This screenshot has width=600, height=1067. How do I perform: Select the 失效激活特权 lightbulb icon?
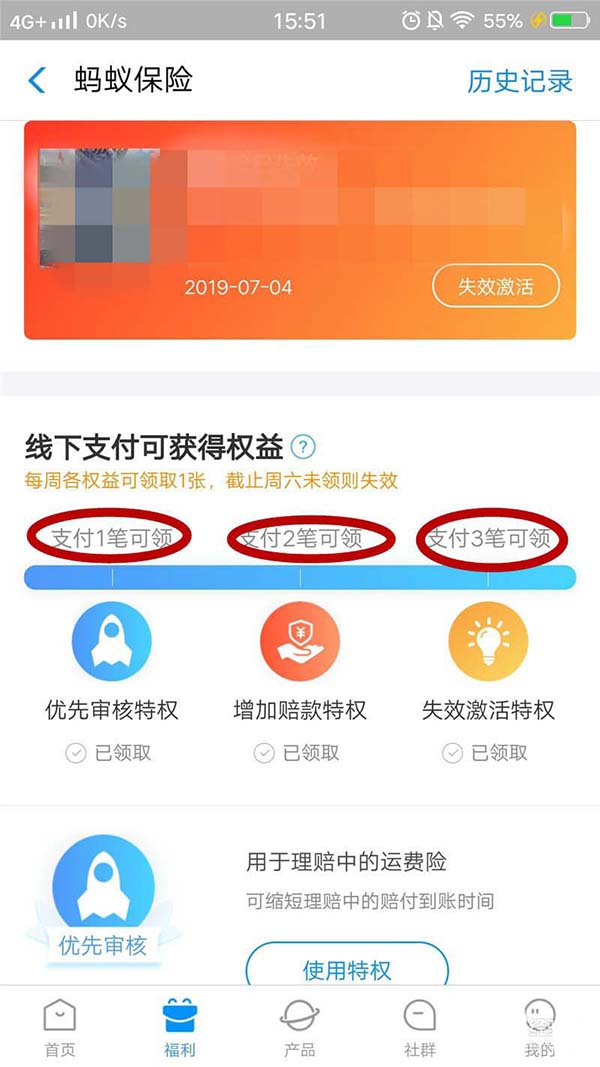[487, 642]
